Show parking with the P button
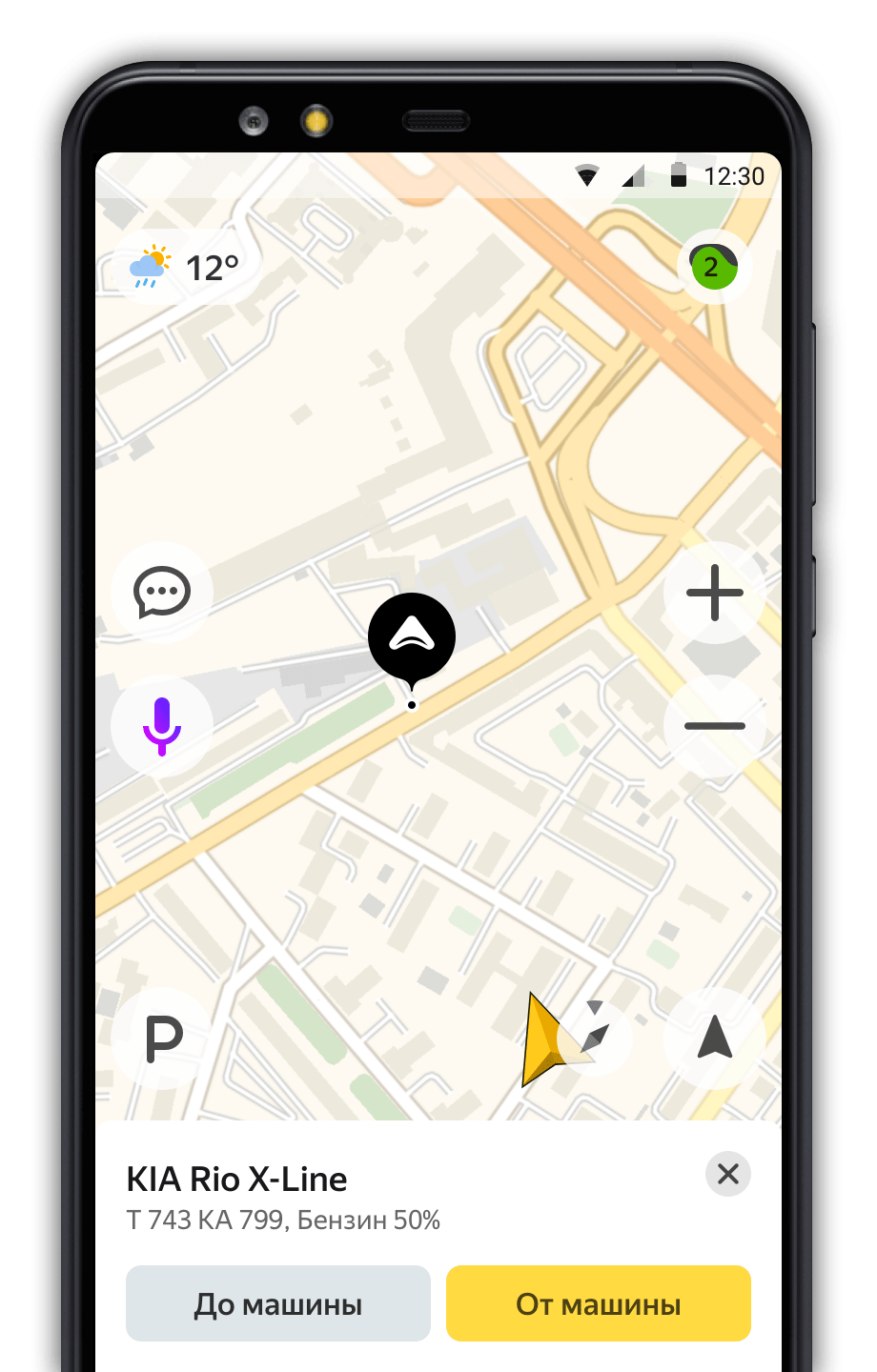This screenshot has width=877, height=1372. pos(163,1039)
